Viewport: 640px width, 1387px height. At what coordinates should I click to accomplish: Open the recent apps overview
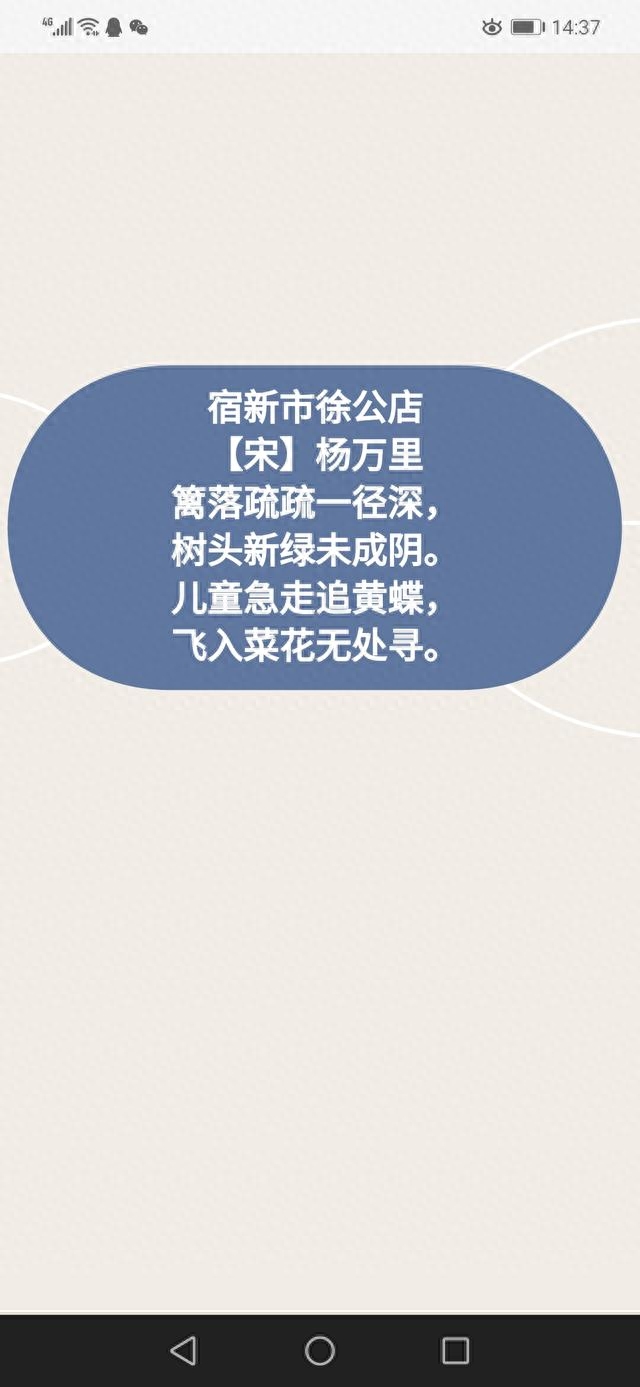pos(455,1351)
